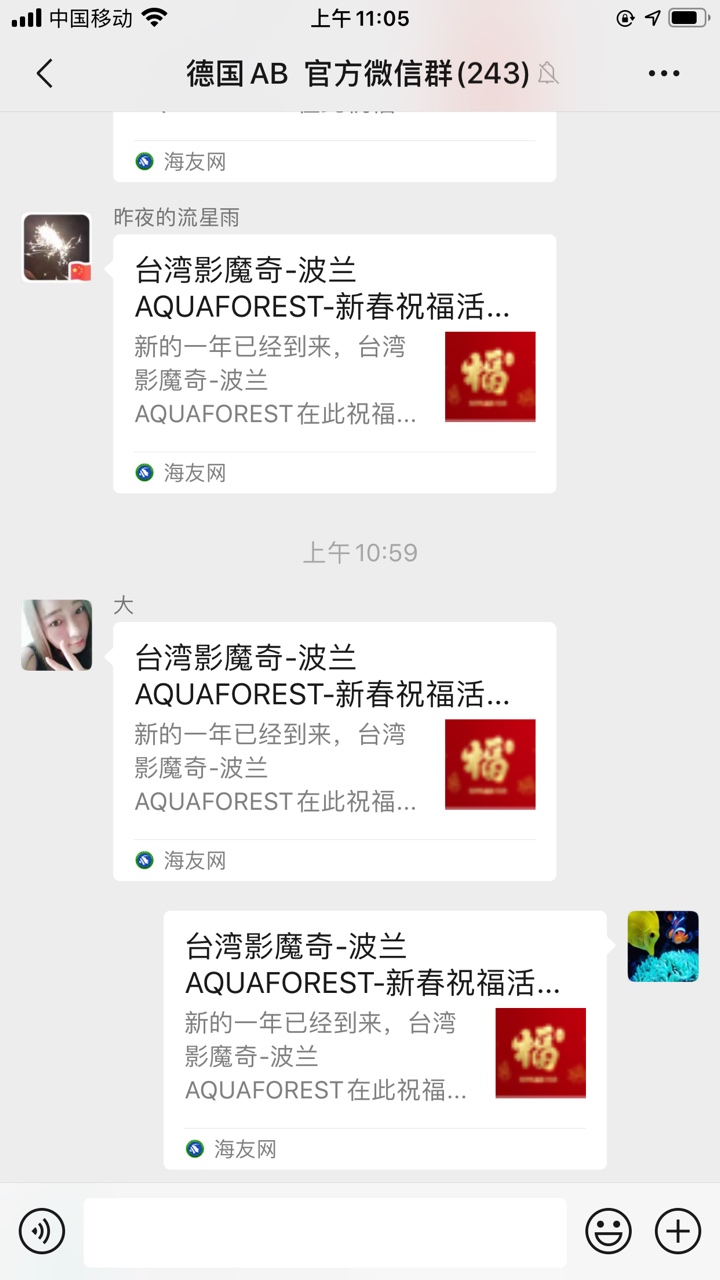
Task: Open shared article card from 昨夜的流星雨
Action: point(334,363)
